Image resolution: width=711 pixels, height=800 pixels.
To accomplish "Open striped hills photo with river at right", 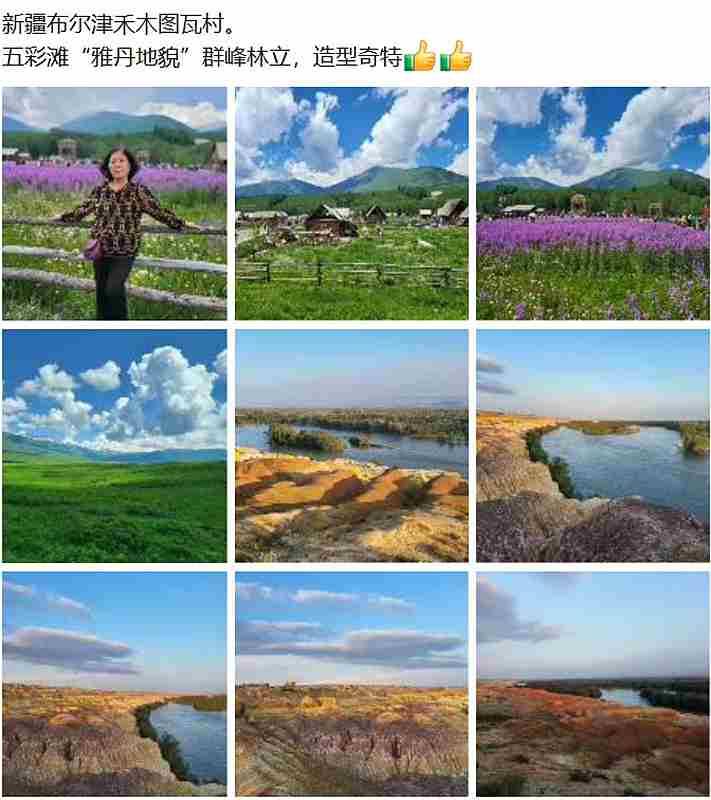I will pyautogui.click(x=114, y=684).
